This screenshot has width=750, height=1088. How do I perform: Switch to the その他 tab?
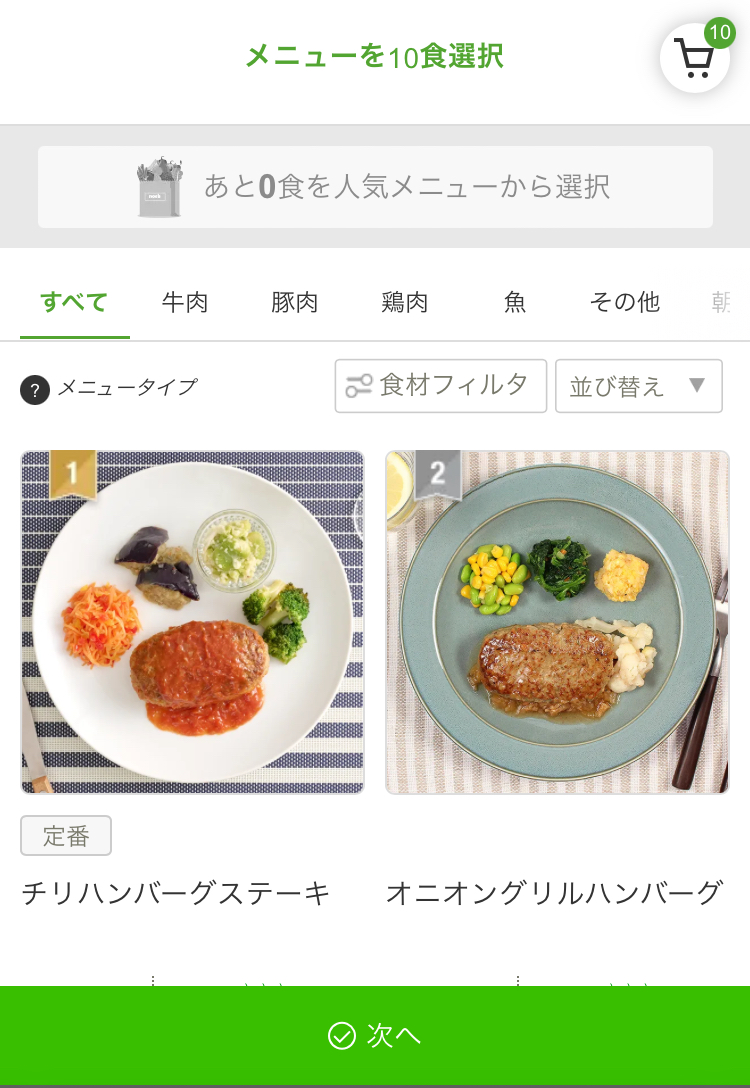pyautogui.click(x=625, y=302)
